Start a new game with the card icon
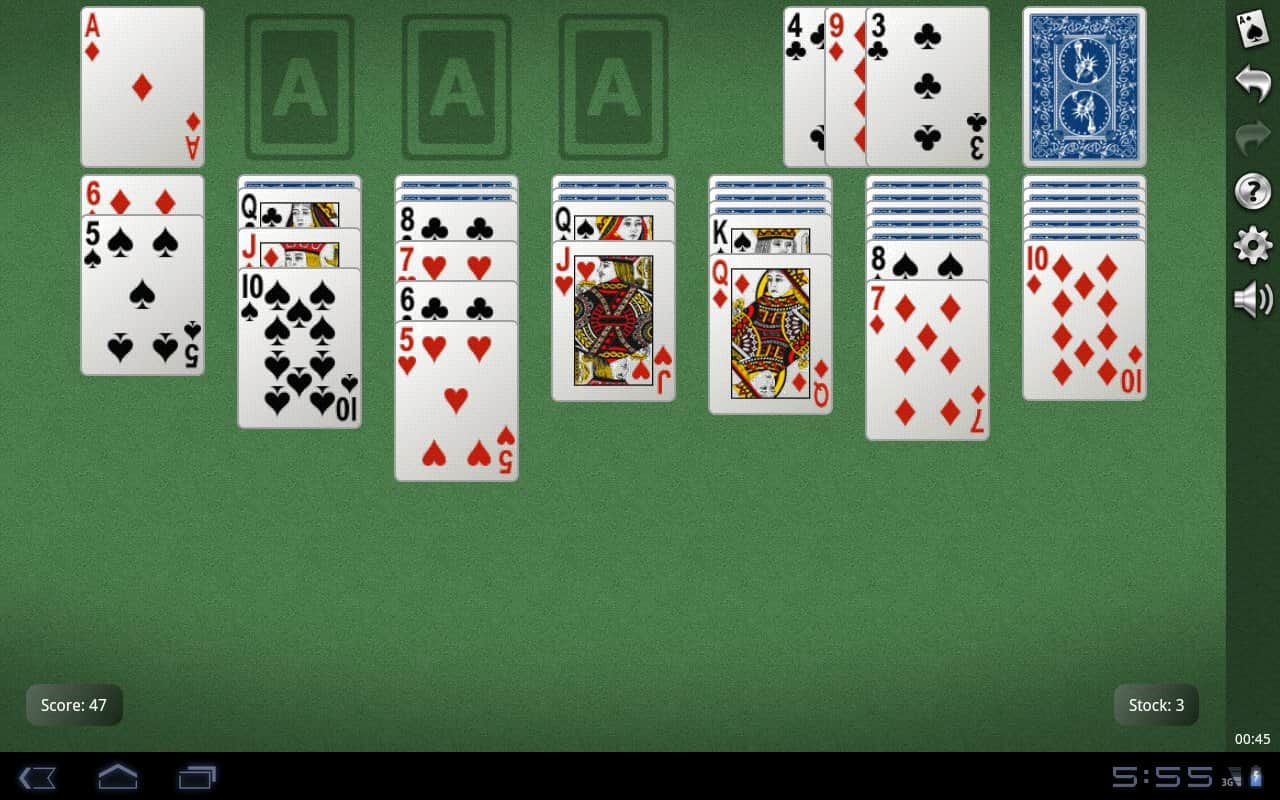 click(1252, 29)
